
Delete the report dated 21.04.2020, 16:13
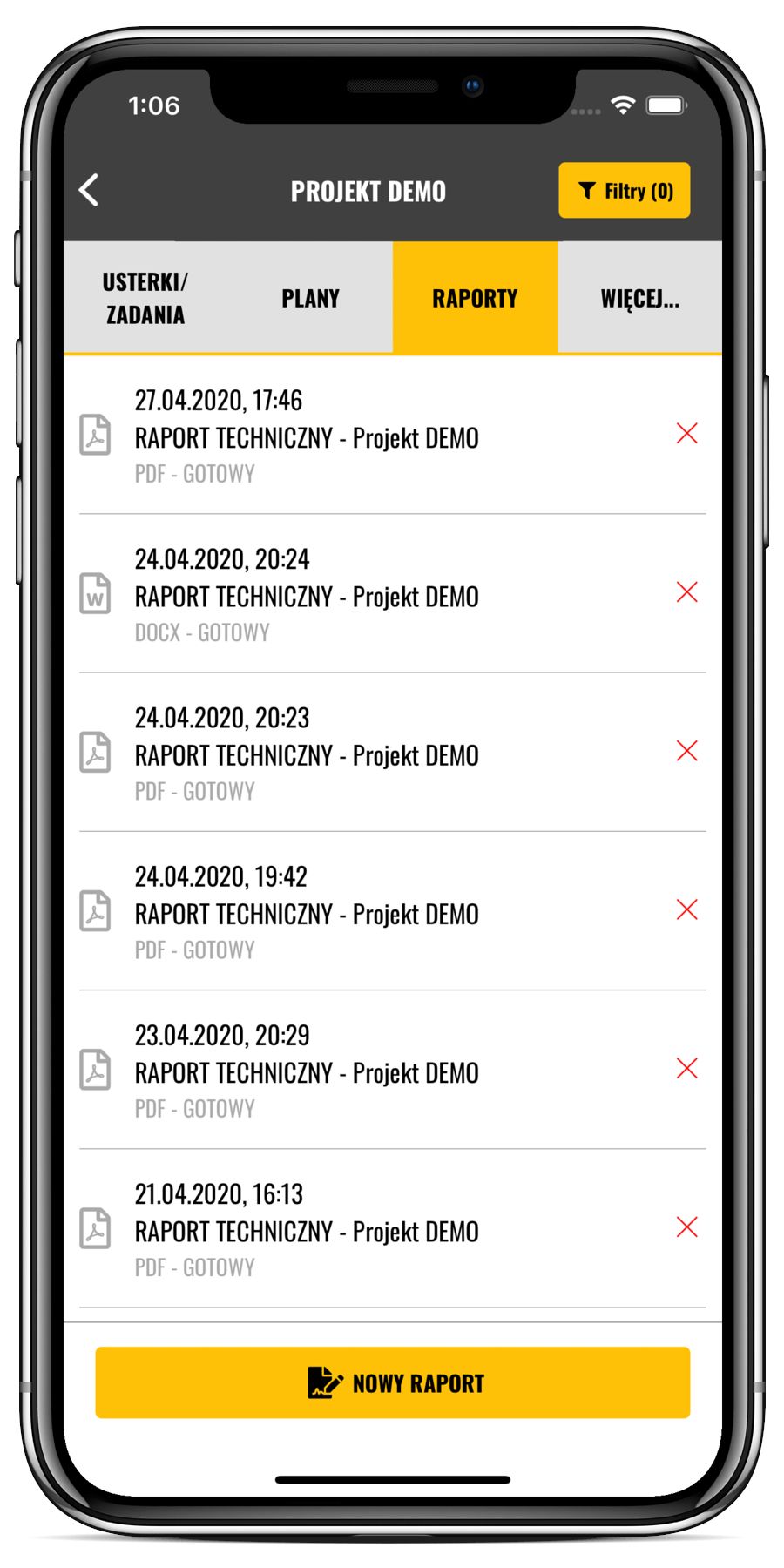[x=686, y=1227]
